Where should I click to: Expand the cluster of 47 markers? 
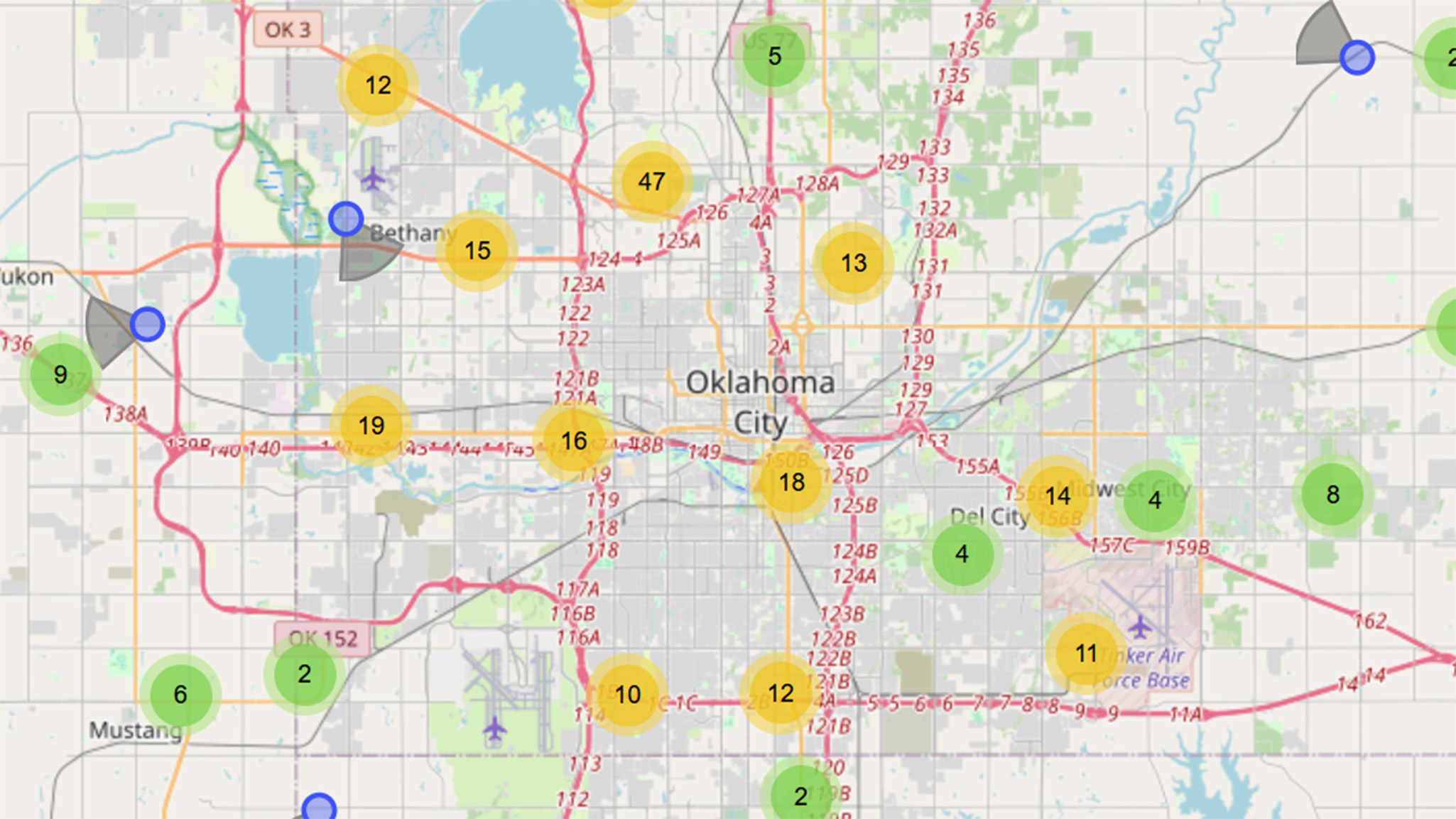click(x=651, y=182)
